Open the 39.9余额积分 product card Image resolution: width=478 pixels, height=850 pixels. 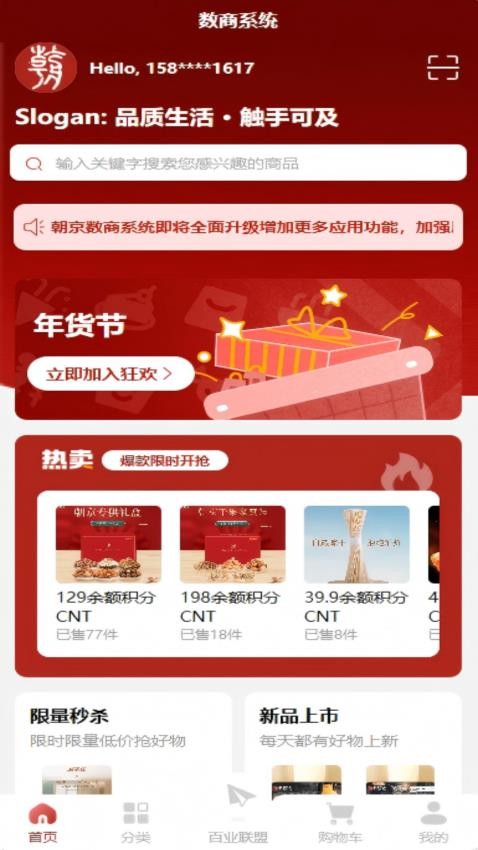coord(356,573)
